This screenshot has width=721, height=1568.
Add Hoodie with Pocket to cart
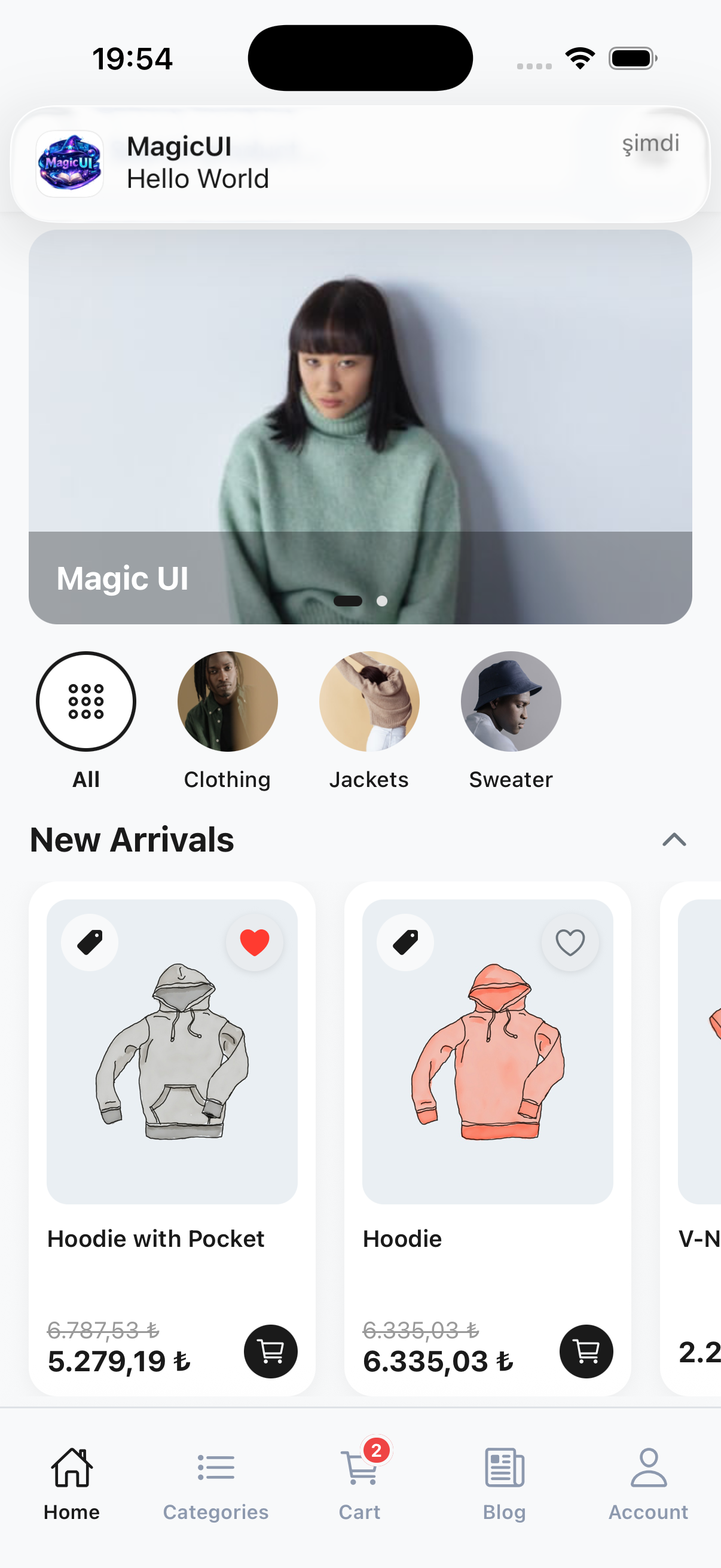[x=270, y=1352]
